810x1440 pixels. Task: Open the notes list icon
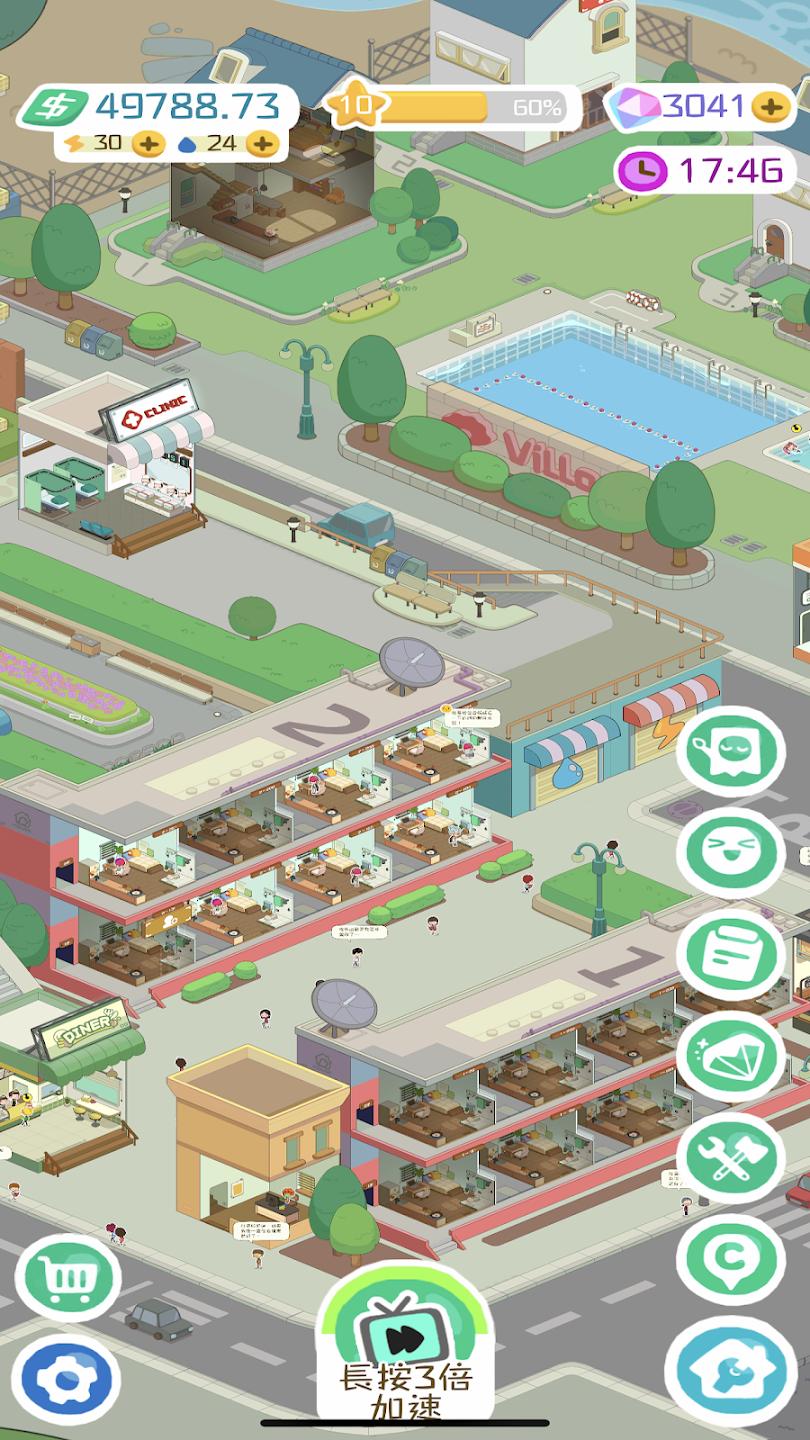click(x=730, y=954)
